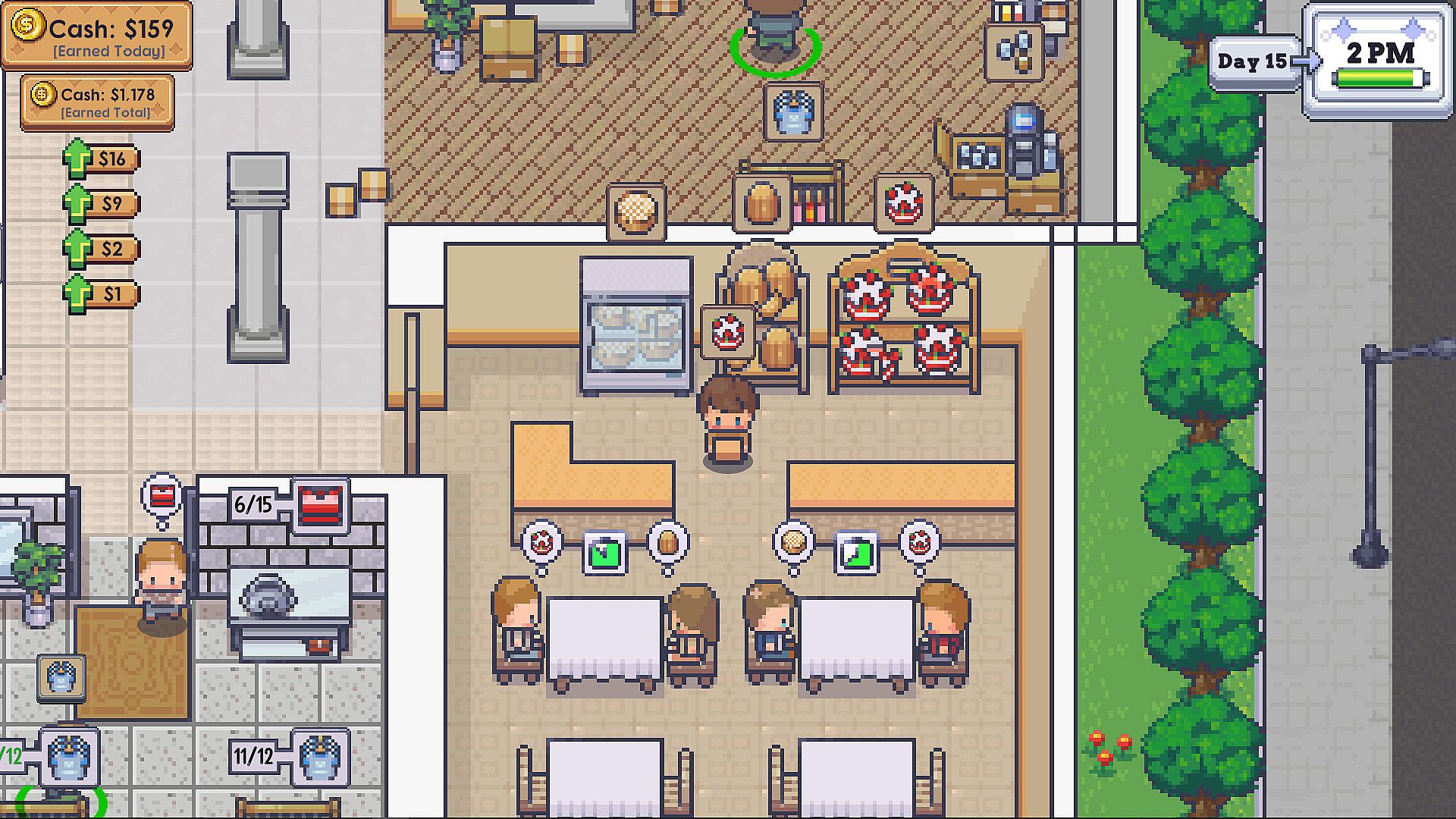Select the baker character carrying the box
1456x819 pixels.
(728, 425)
